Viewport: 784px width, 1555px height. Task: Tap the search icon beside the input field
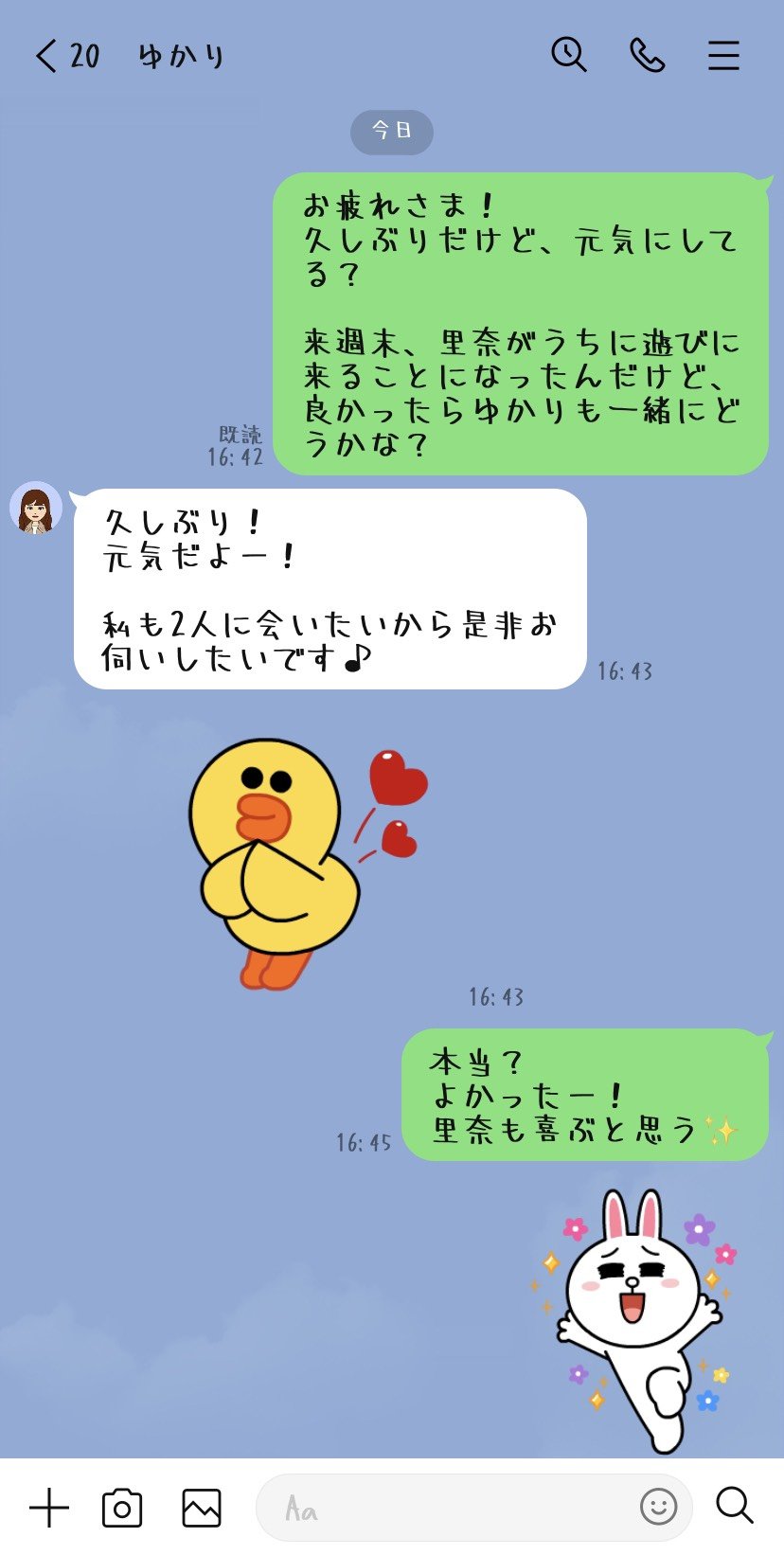coord(734,1507)
